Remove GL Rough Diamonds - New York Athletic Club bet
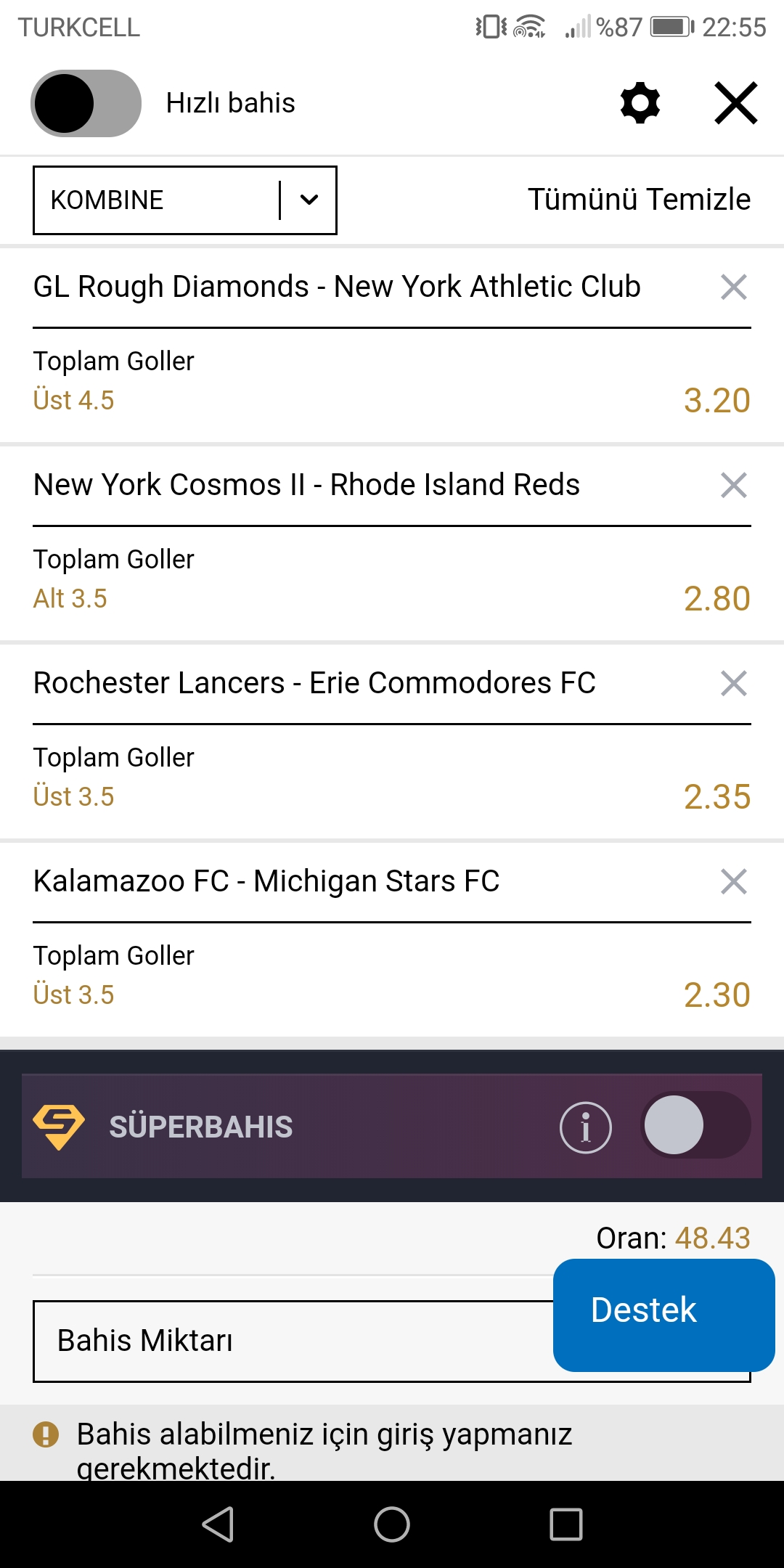This screenshot has width=784, height=1568. coord(734,287)
